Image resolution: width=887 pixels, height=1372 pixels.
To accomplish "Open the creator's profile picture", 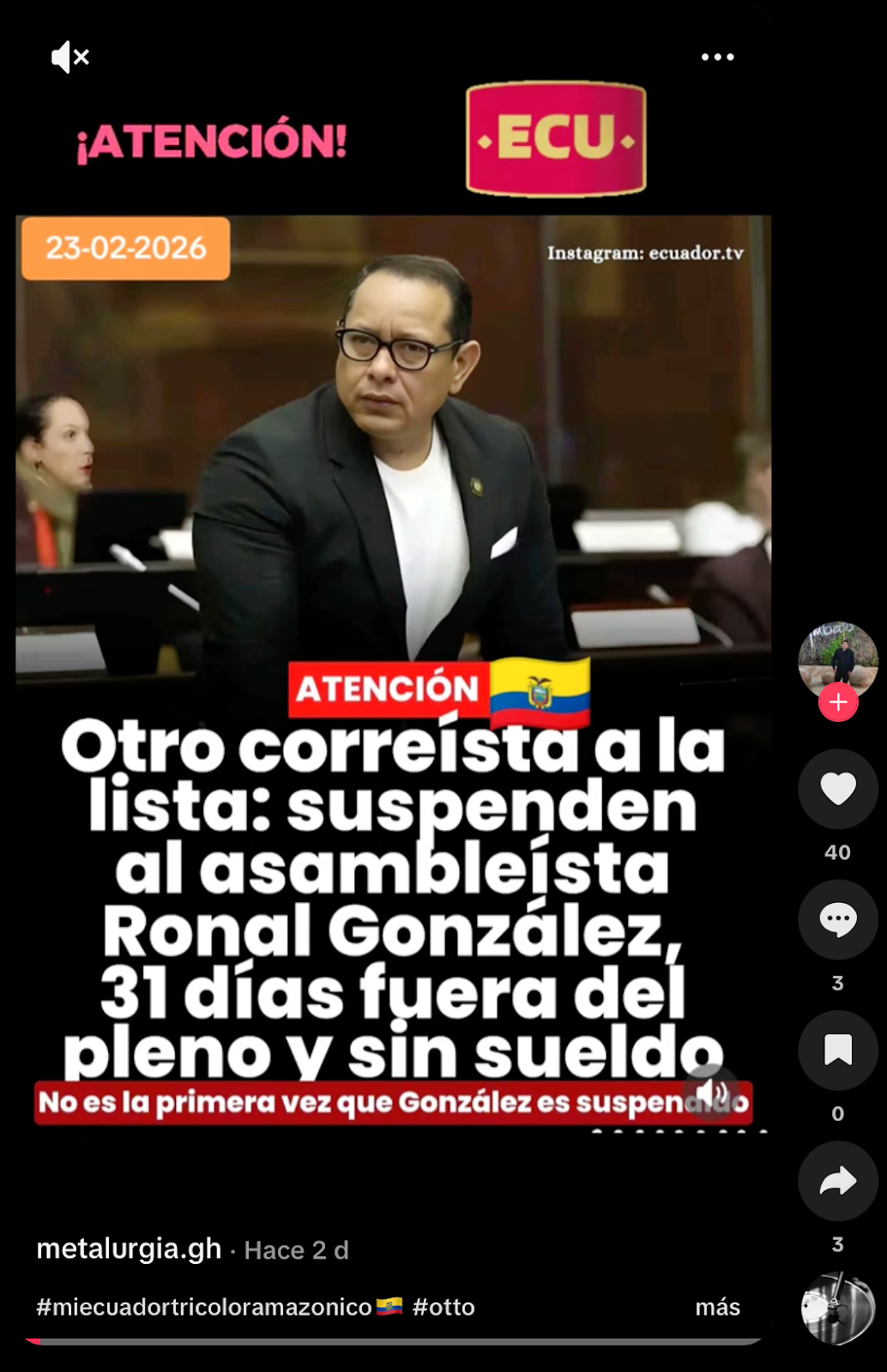I will pyautogui.click(x=837, y=659).
